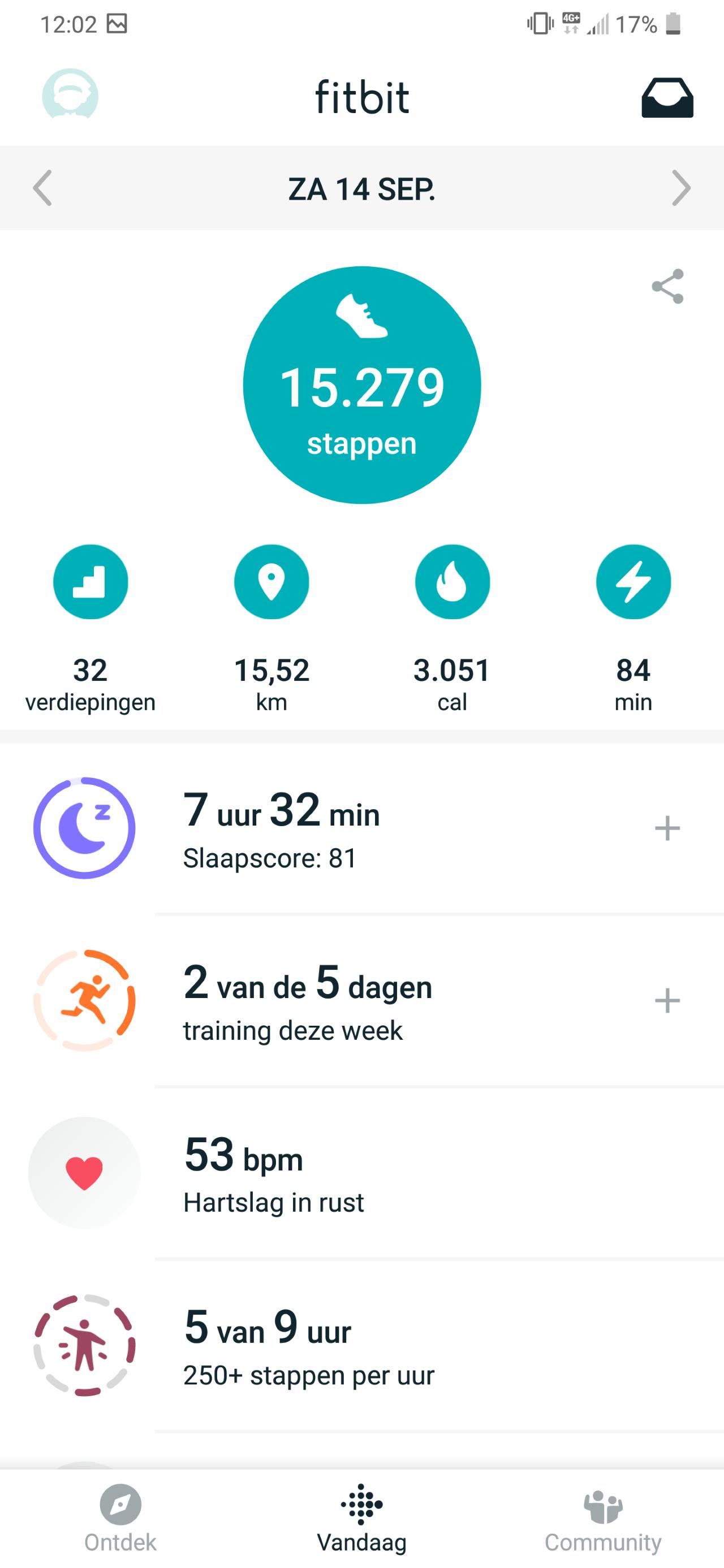Add a sleep log with the plus
This screenshot has width=724, height=1568.
(667, 828)
